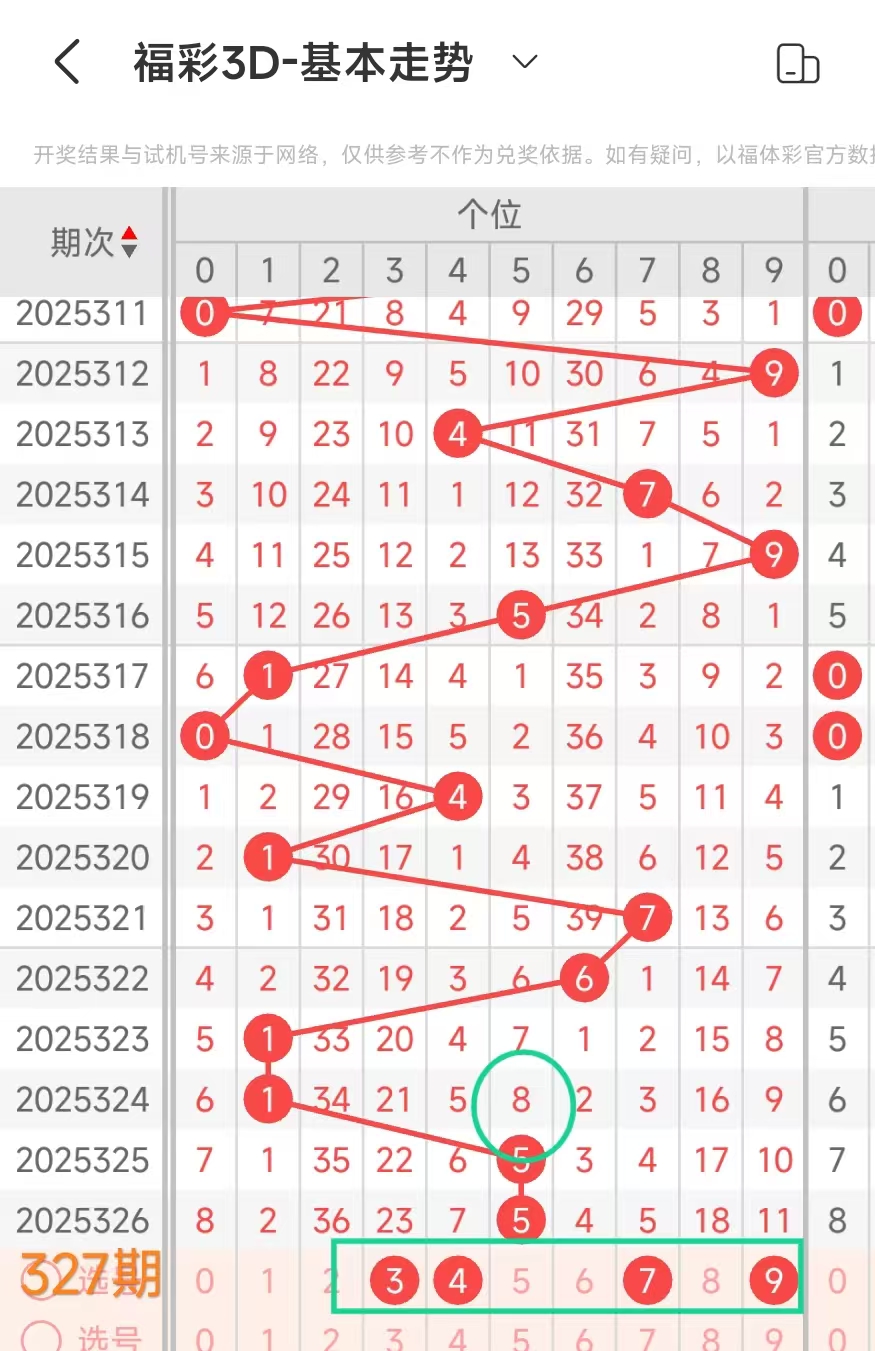
Task: Sort the list by the 期次 header
Action: [x=95, y=242]
